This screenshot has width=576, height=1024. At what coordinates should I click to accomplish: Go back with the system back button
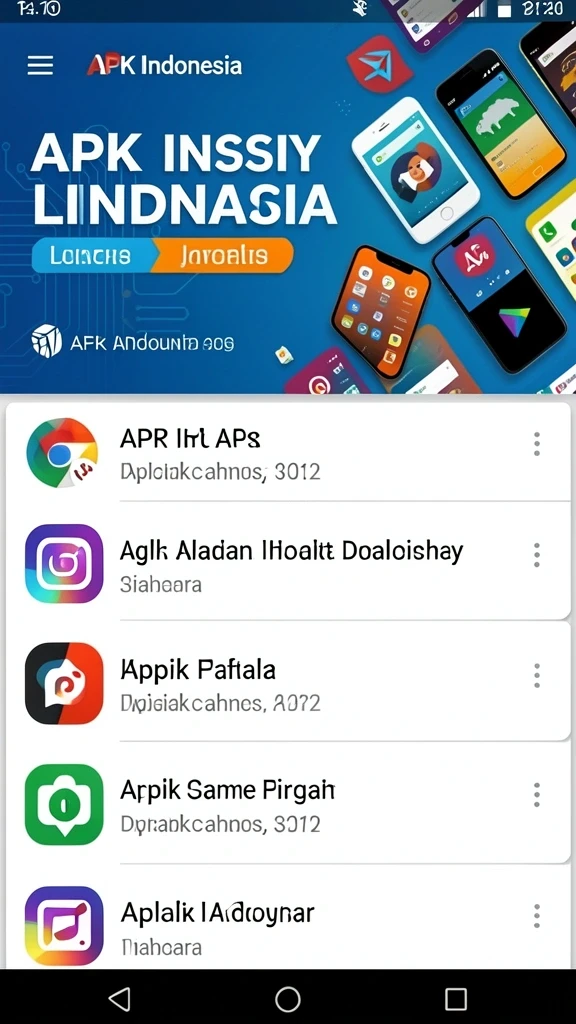(120, 999)
